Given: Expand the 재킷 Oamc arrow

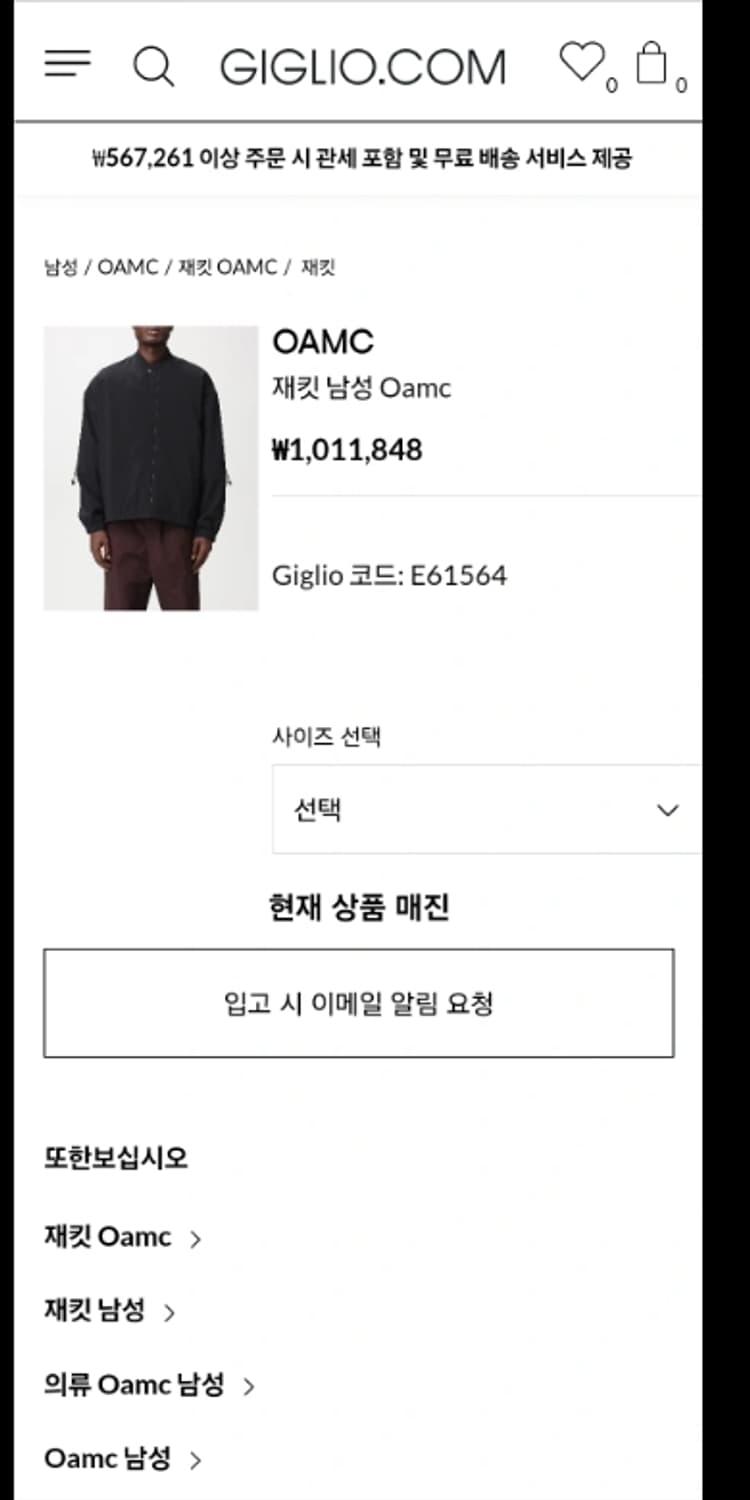Looking at the screenshot, I should pyautogui.click(x=196, y=1237).
